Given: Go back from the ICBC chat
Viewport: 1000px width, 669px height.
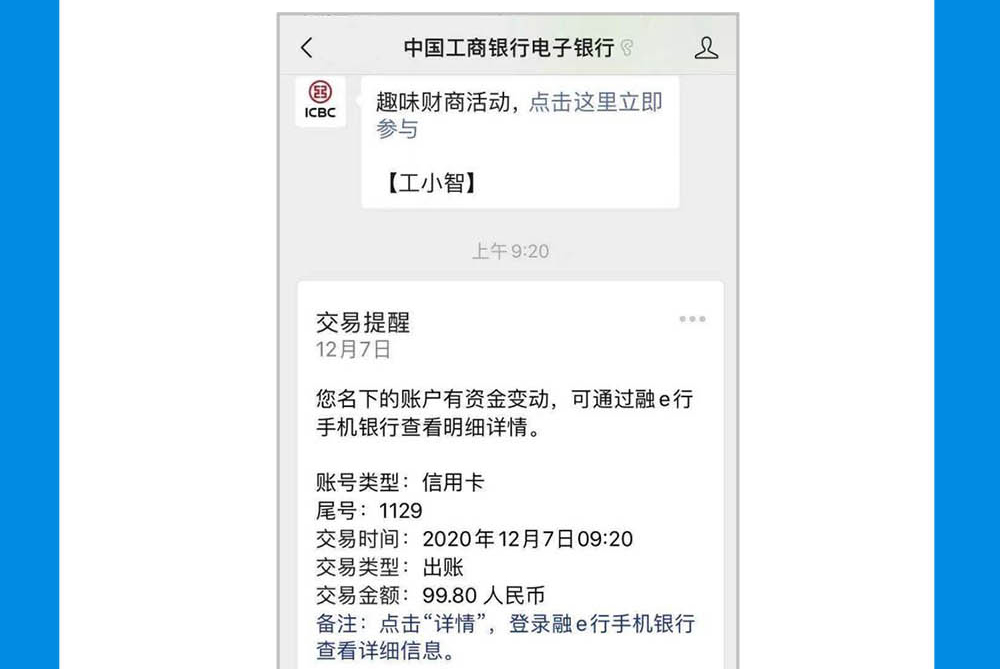Looking at the screenshot, I should click(307, 47).
